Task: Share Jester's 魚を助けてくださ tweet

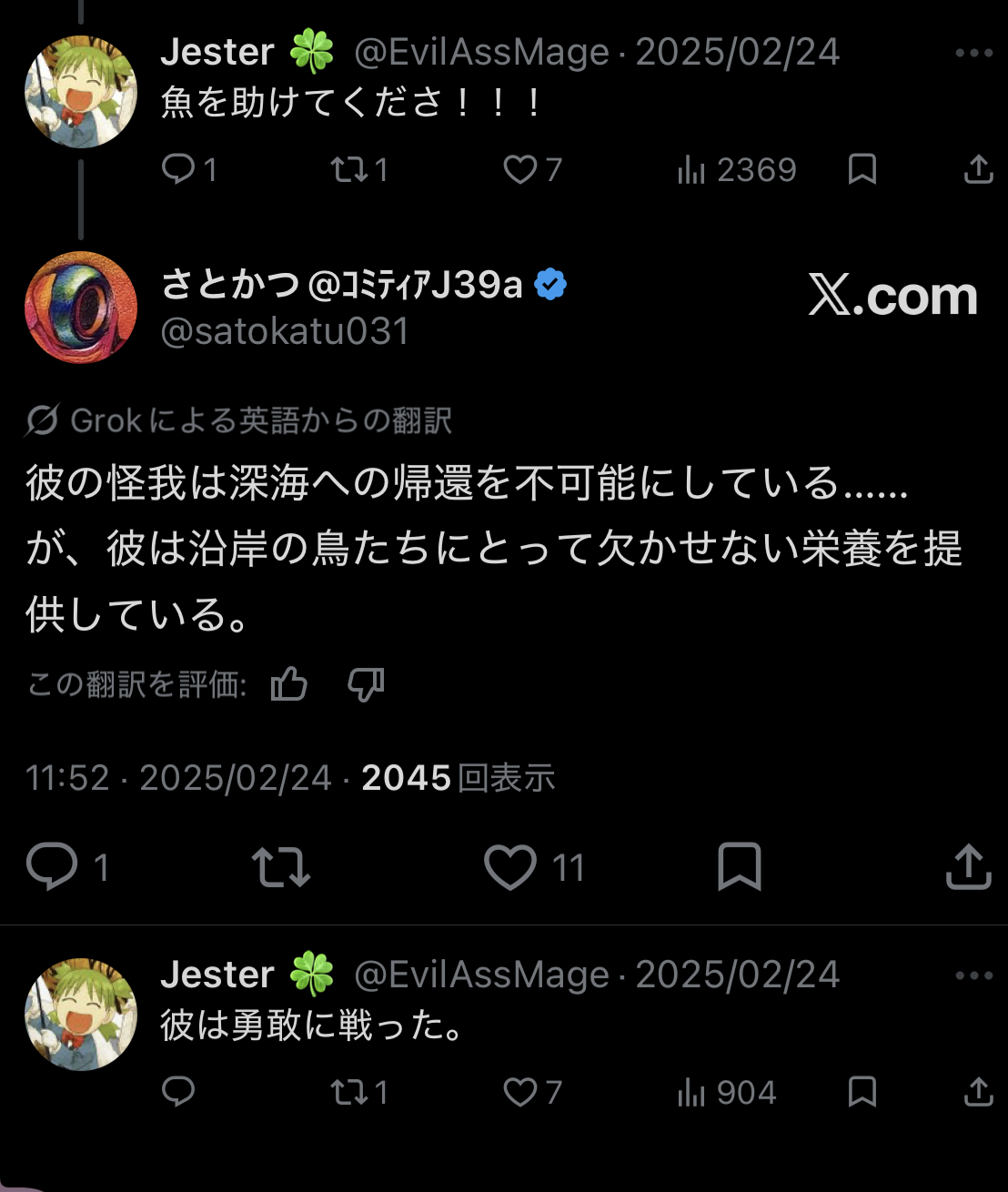Action: click(977, 169)
